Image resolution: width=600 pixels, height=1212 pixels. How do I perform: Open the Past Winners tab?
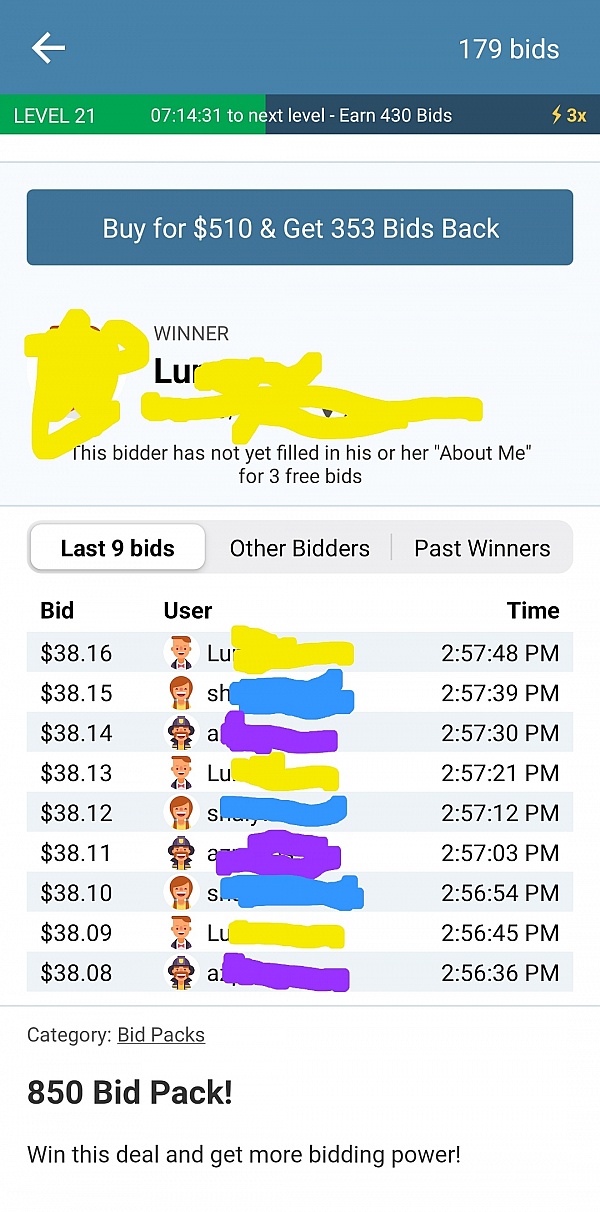pyautogui.click(x=482, y=548)
